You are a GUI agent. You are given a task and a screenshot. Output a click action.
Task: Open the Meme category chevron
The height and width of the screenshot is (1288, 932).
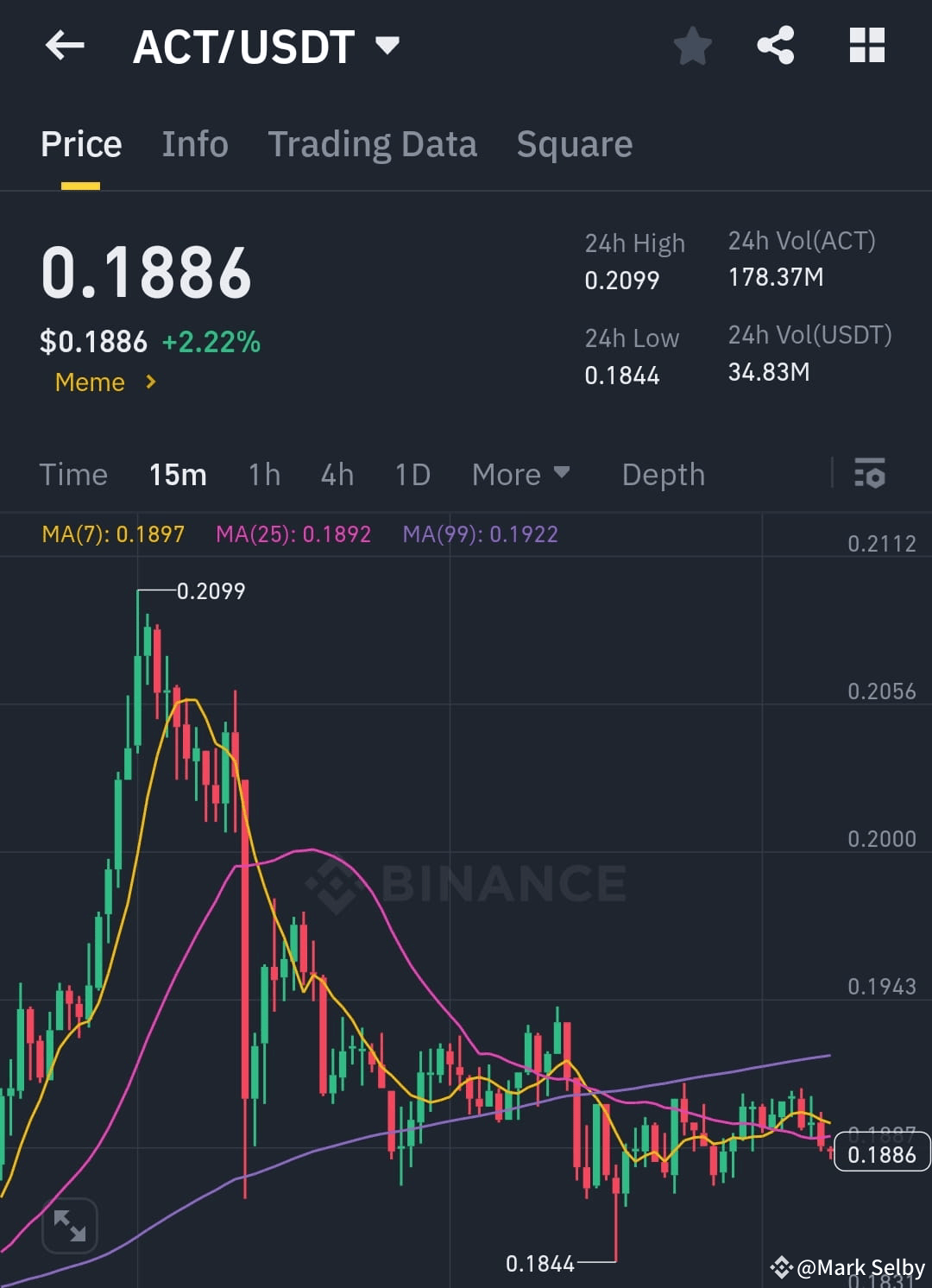tap(149, 382)
